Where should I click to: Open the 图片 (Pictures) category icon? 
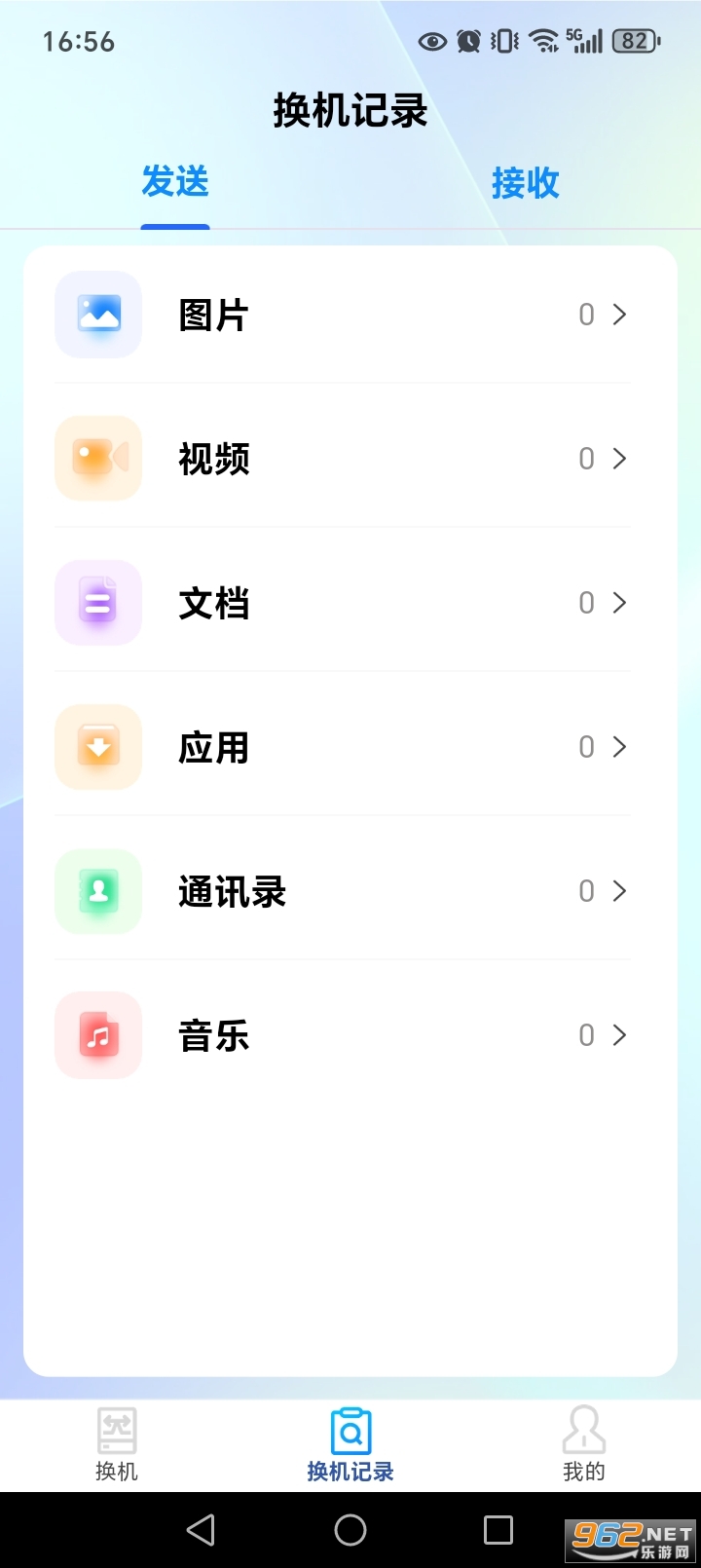pyautogui.click(x=97, y=314)
